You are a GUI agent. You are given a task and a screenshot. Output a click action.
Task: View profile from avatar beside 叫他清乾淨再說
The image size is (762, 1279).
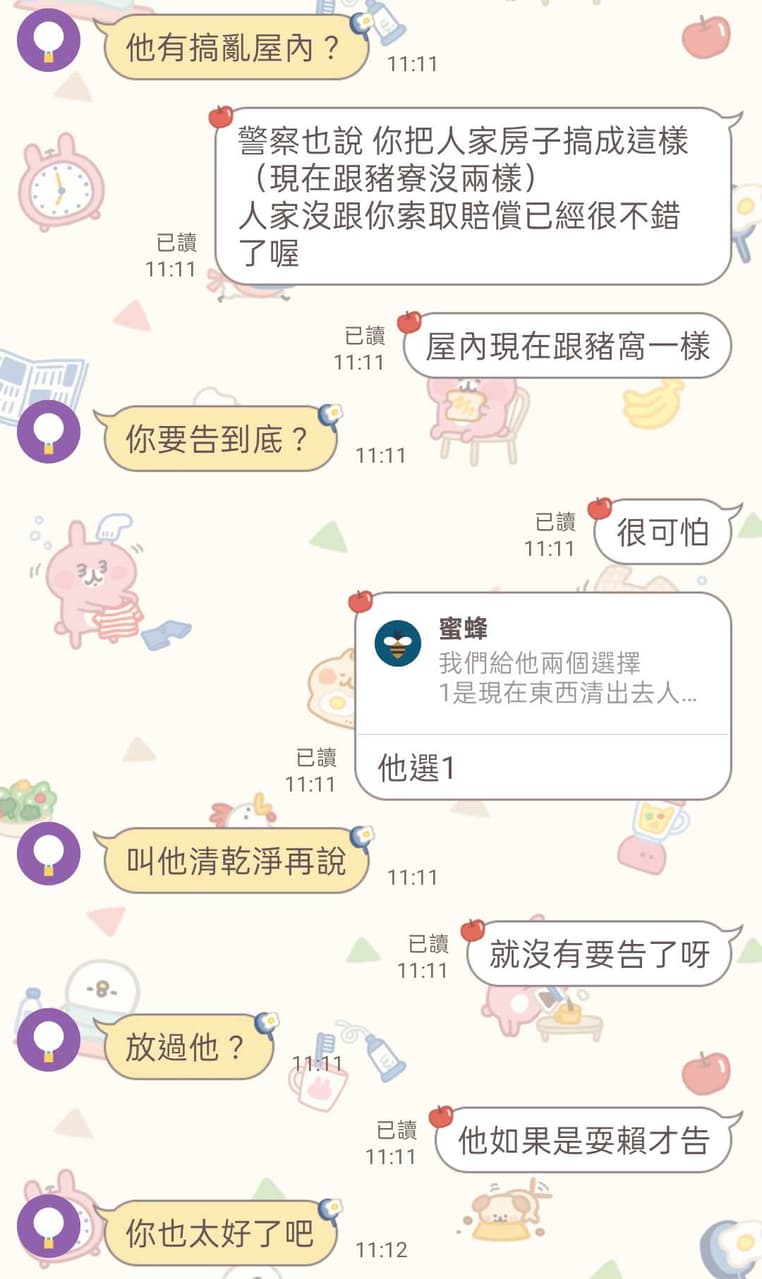tap(49, 853)
